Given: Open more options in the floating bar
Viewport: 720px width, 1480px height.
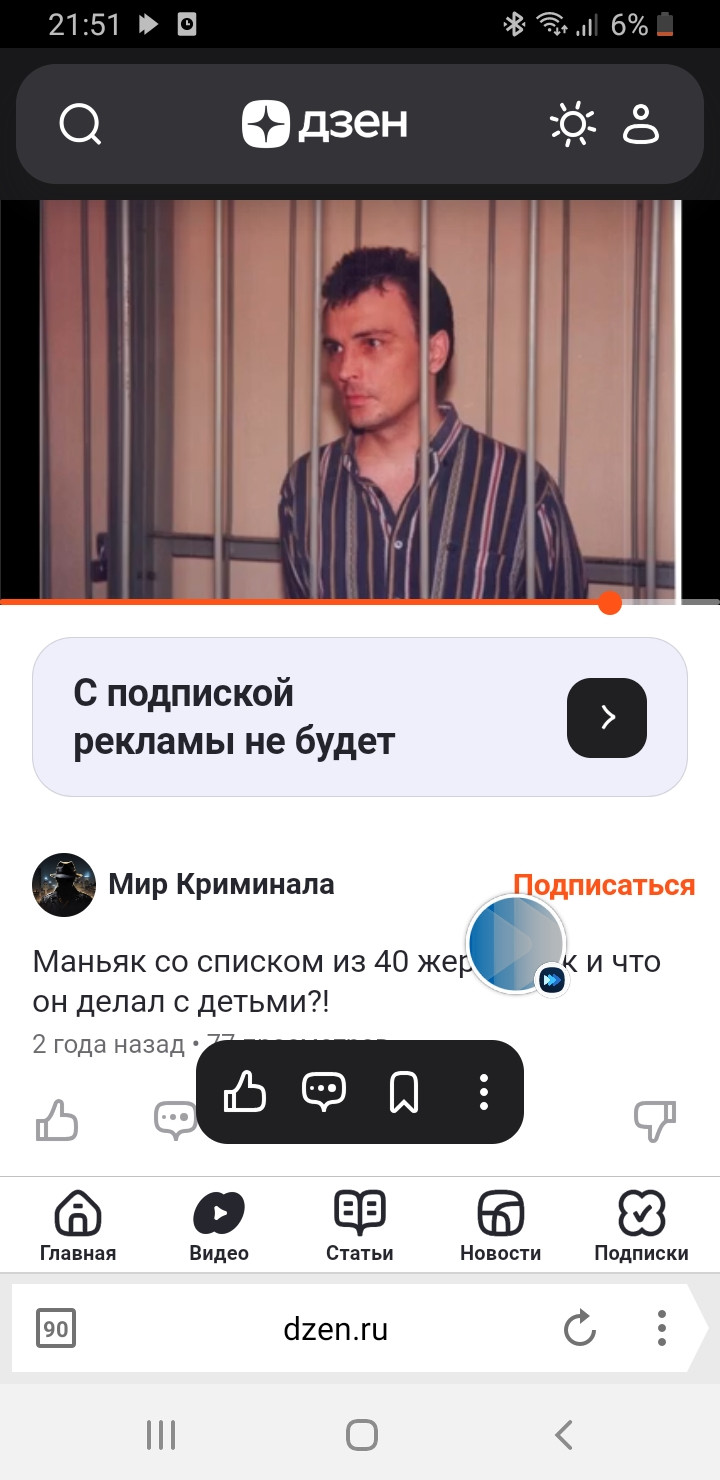Looking at the screenshot, I should (x=484, y=1092).
